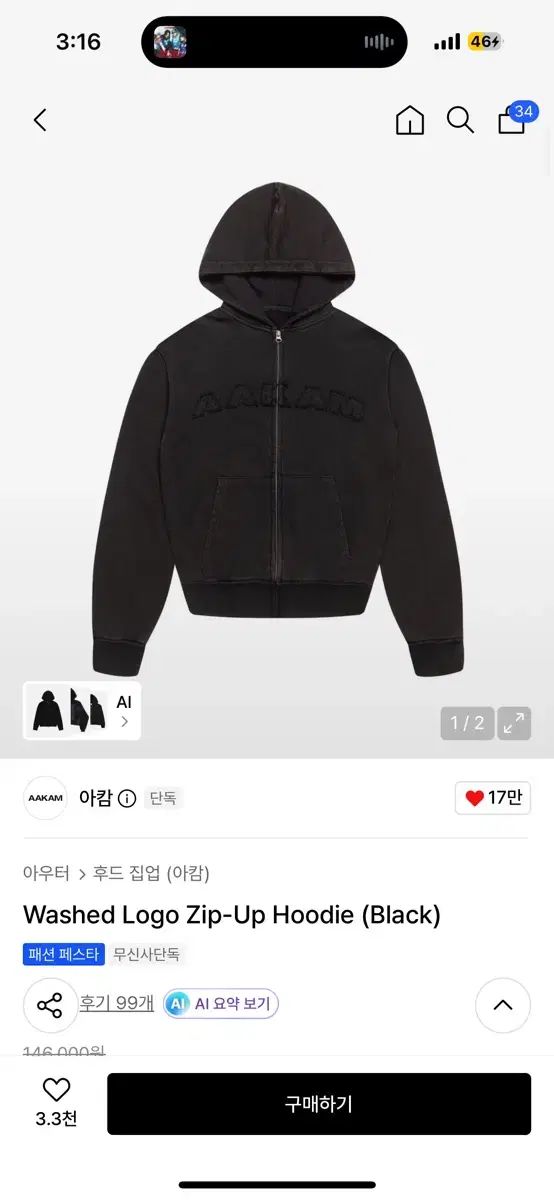View the AI 요약 보기 summary

[221, 1004]
